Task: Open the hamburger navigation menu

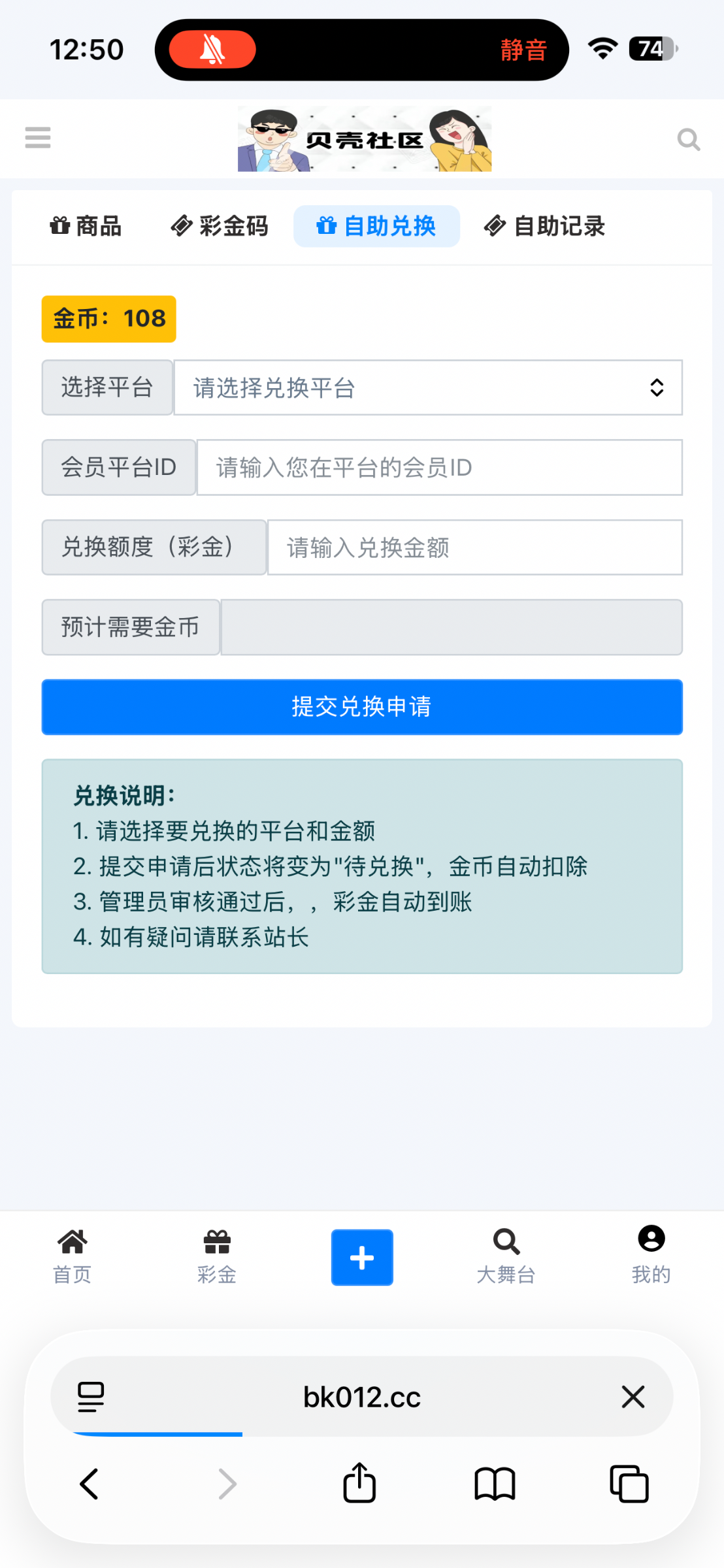Action: [37, 138]
